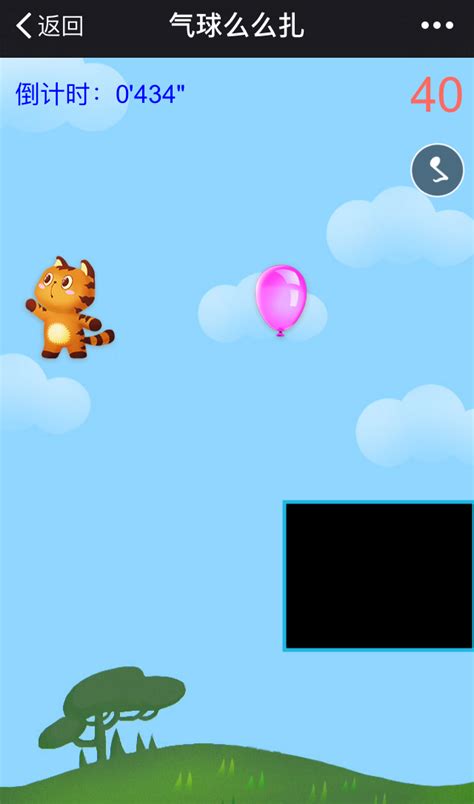Viewport: 474px width, 804px height.
Task: Tap the round gray floating button
Action: 437,170
